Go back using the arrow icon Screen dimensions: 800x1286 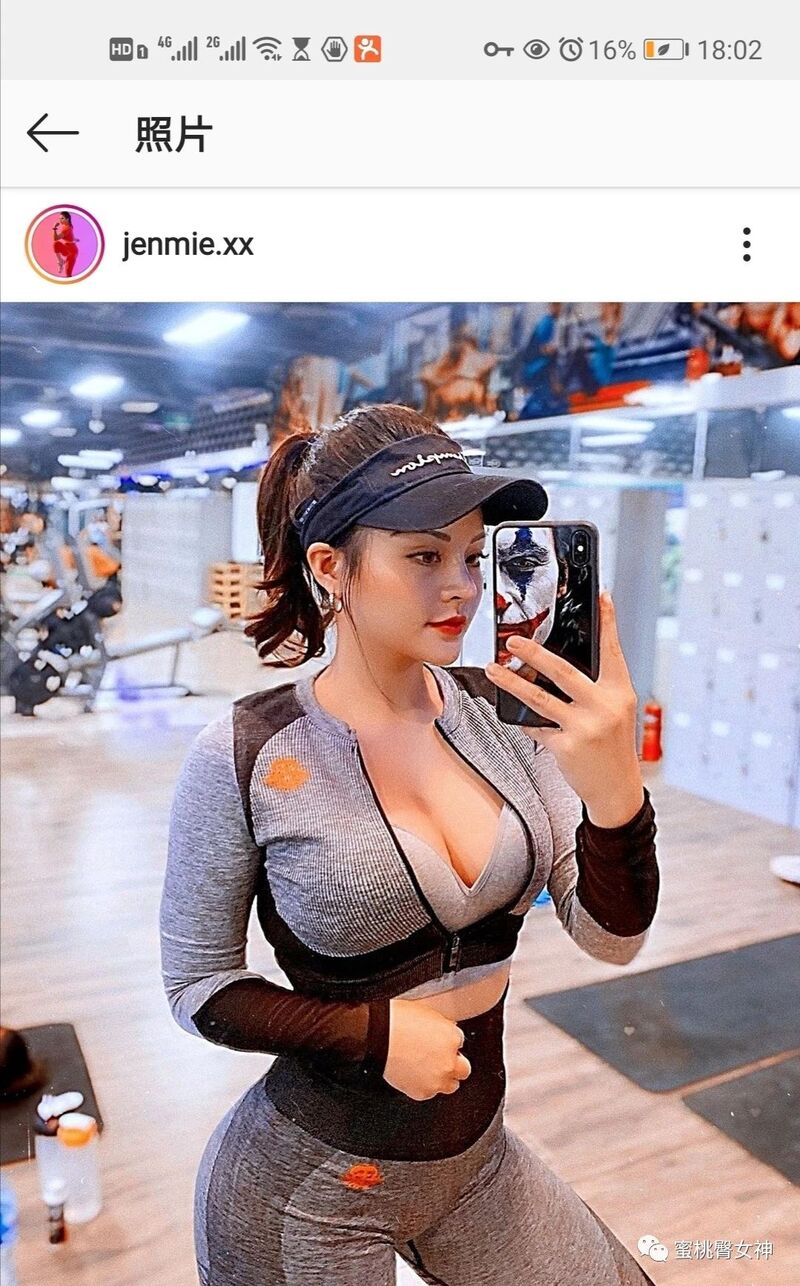(x=52, y=133)
